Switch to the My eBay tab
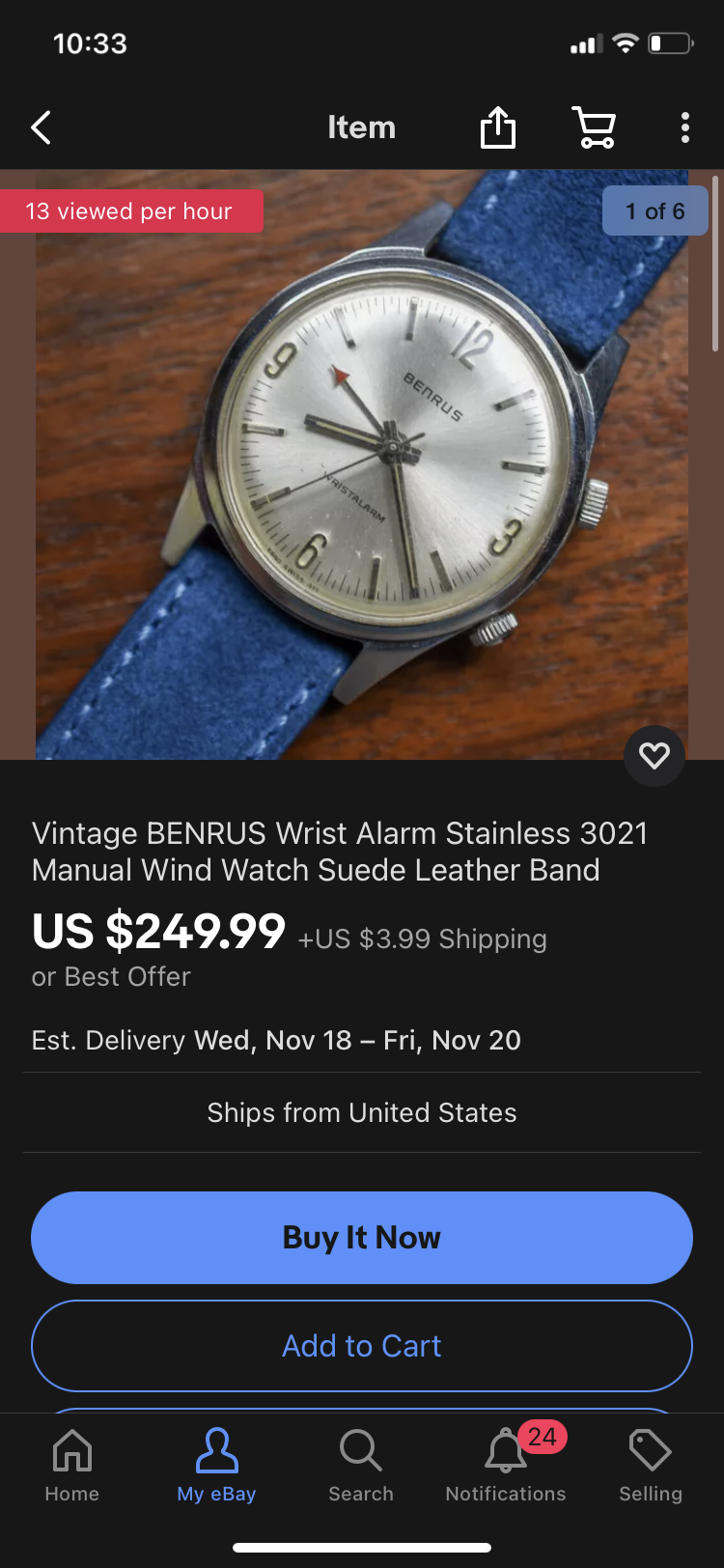 [x=216, y=1466]
